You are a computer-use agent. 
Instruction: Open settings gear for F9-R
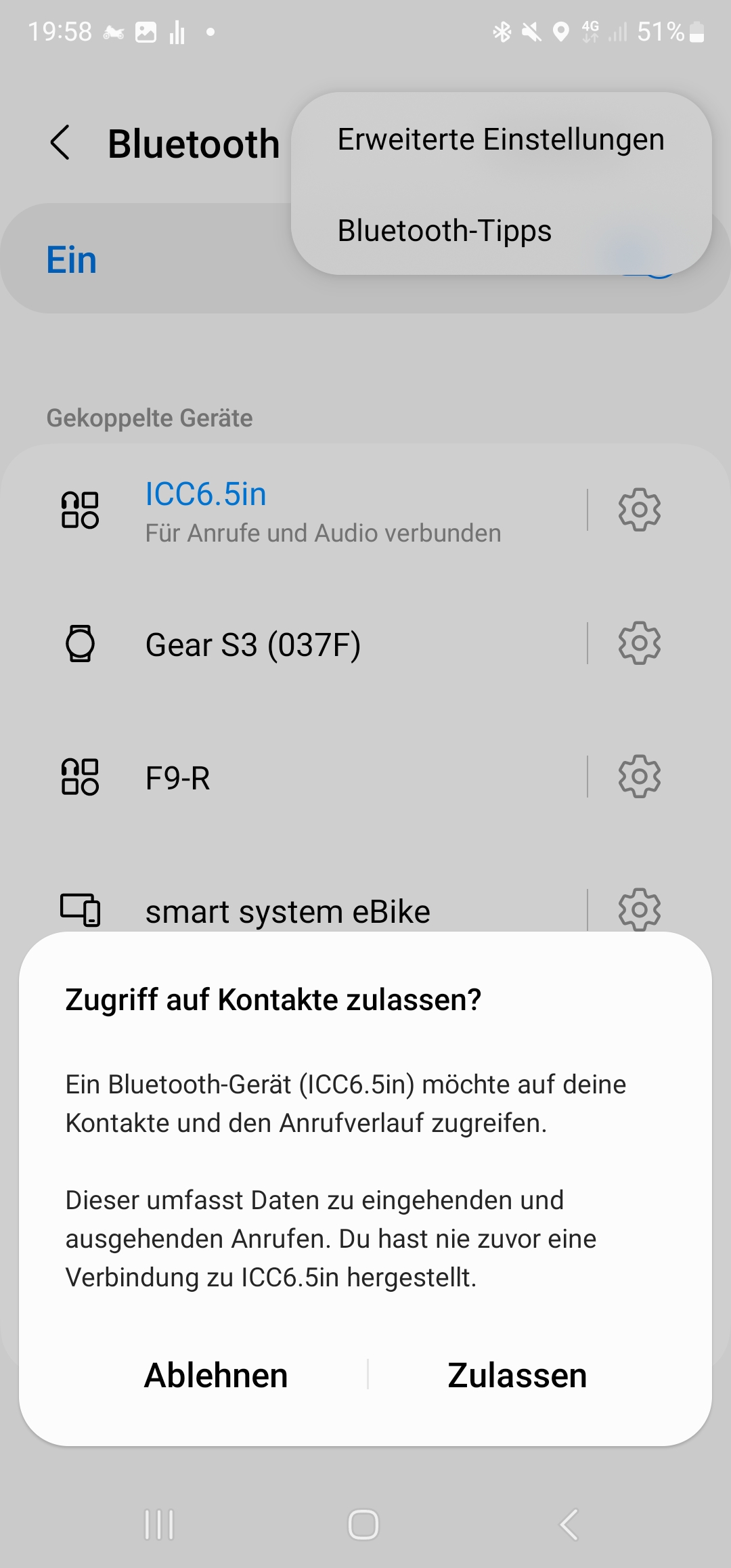point(639,777)
